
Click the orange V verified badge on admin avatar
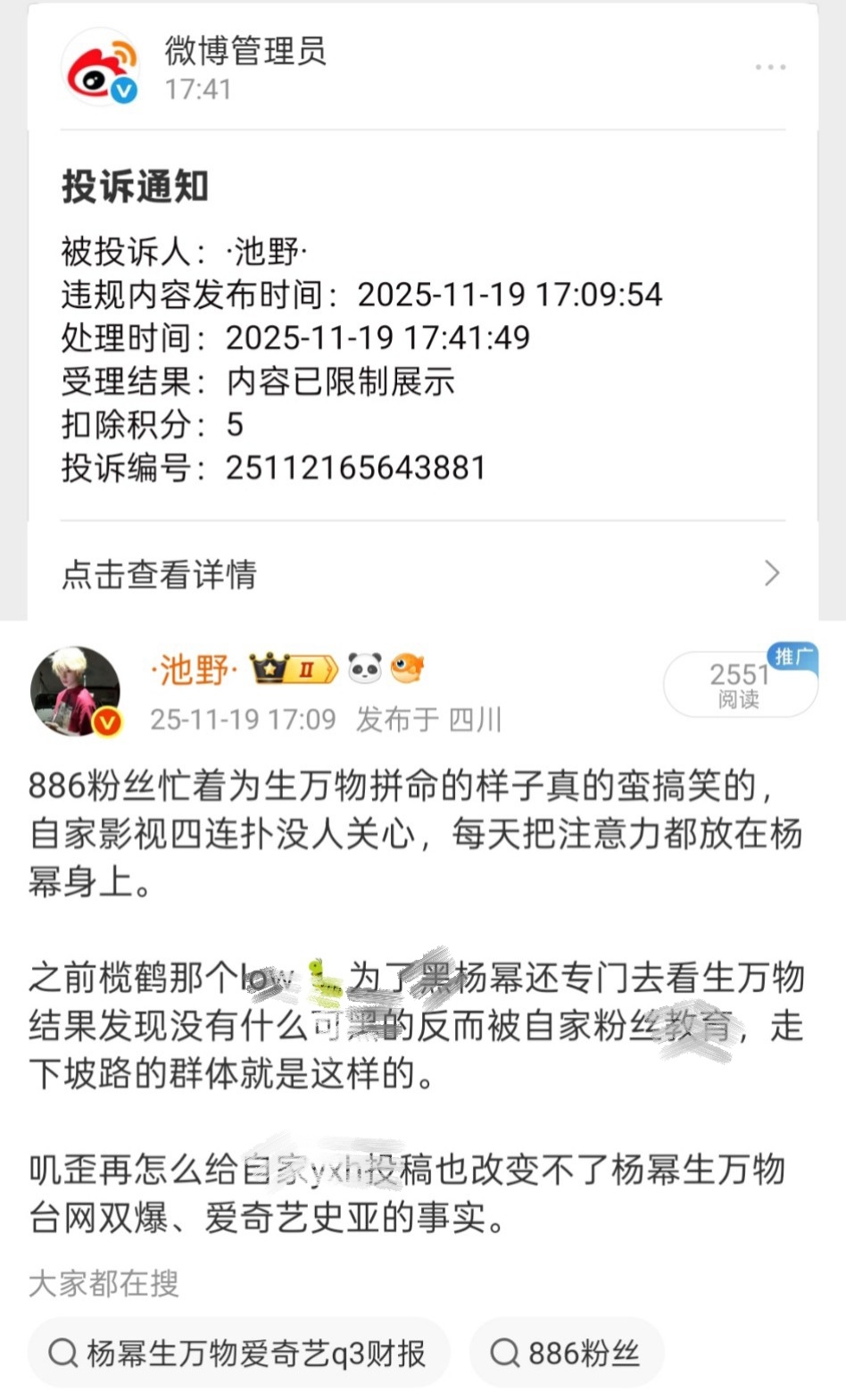pos(125,90)
